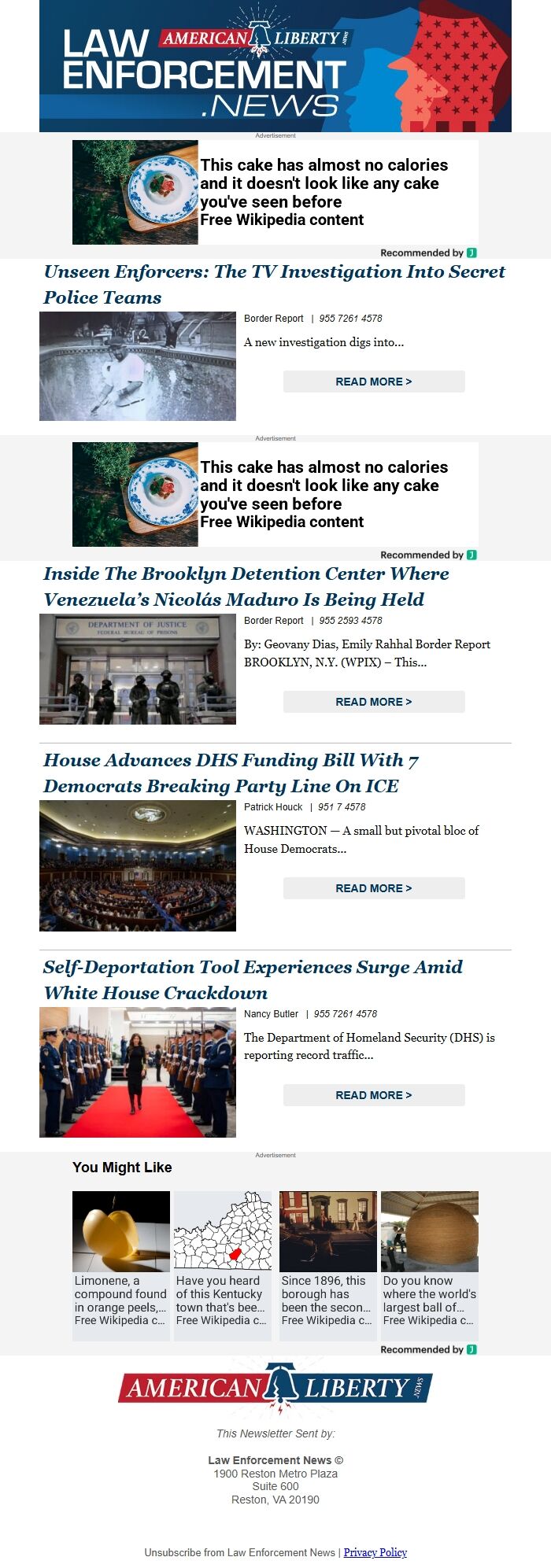This screenshot has width=551, height=1568.
Task: Open the Self-Deportation Tool article headline
Action: pyautogui.click(x=253, y=980)
